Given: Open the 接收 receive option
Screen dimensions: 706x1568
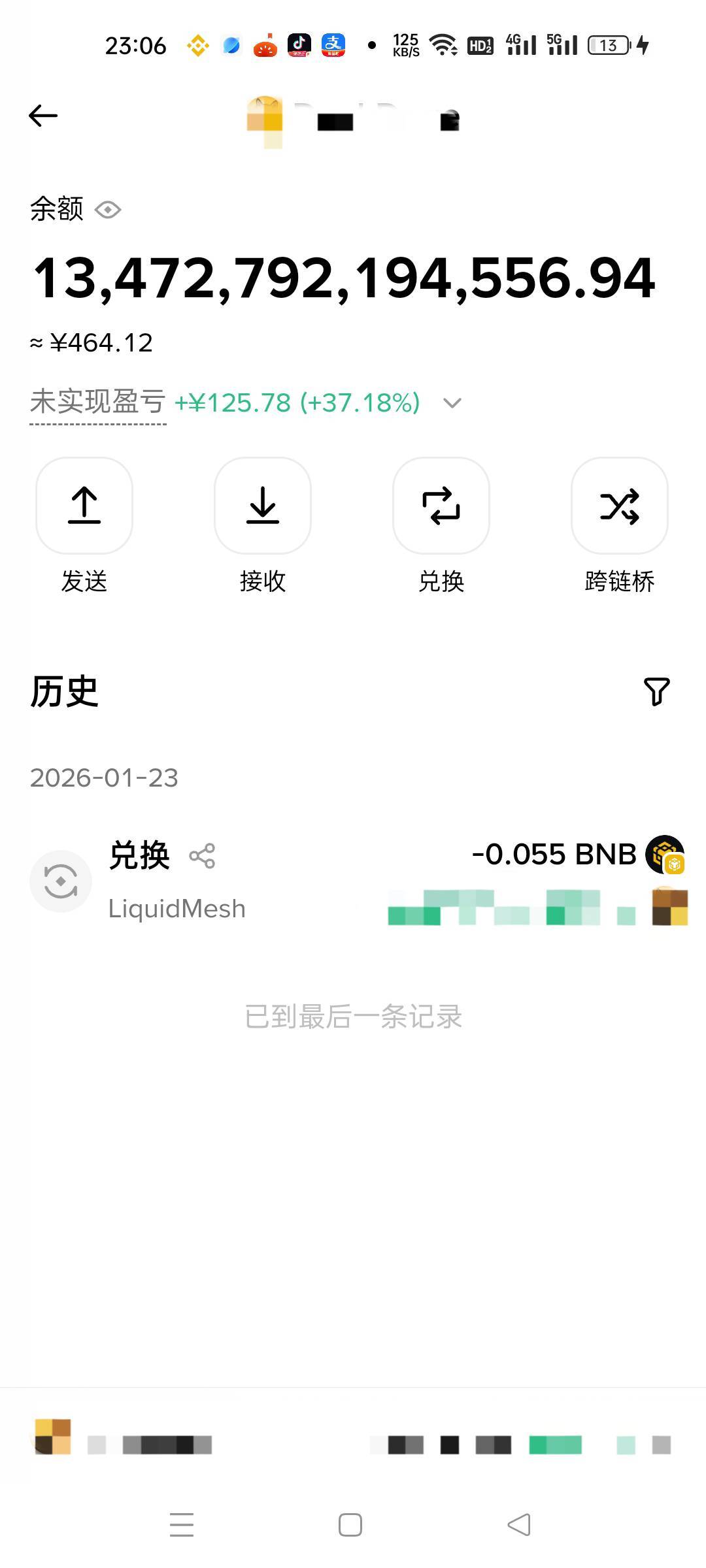Looking at the screenshot, I should [x=263, y=506].
